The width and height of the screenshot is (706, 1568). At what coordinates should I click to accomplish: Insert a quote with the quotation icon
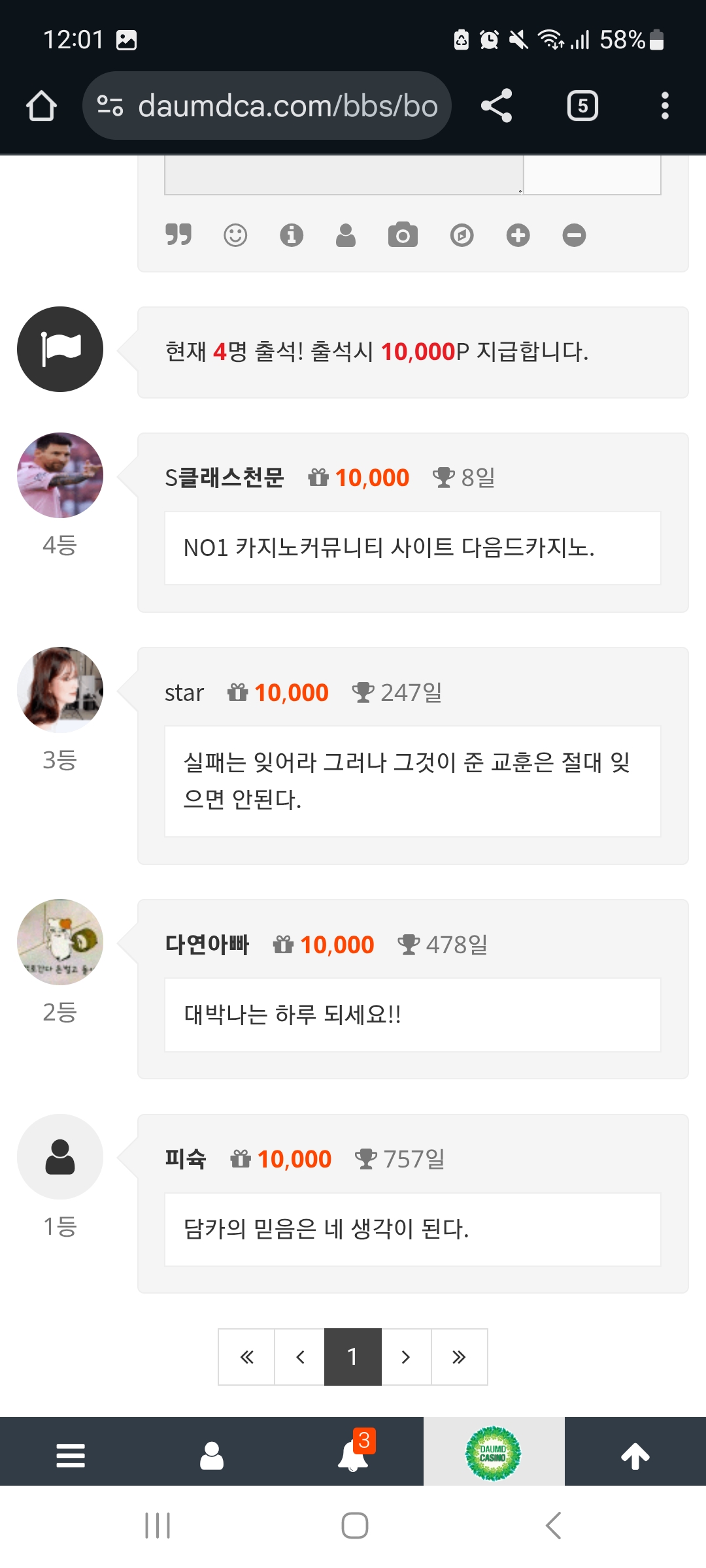point(178,235)
